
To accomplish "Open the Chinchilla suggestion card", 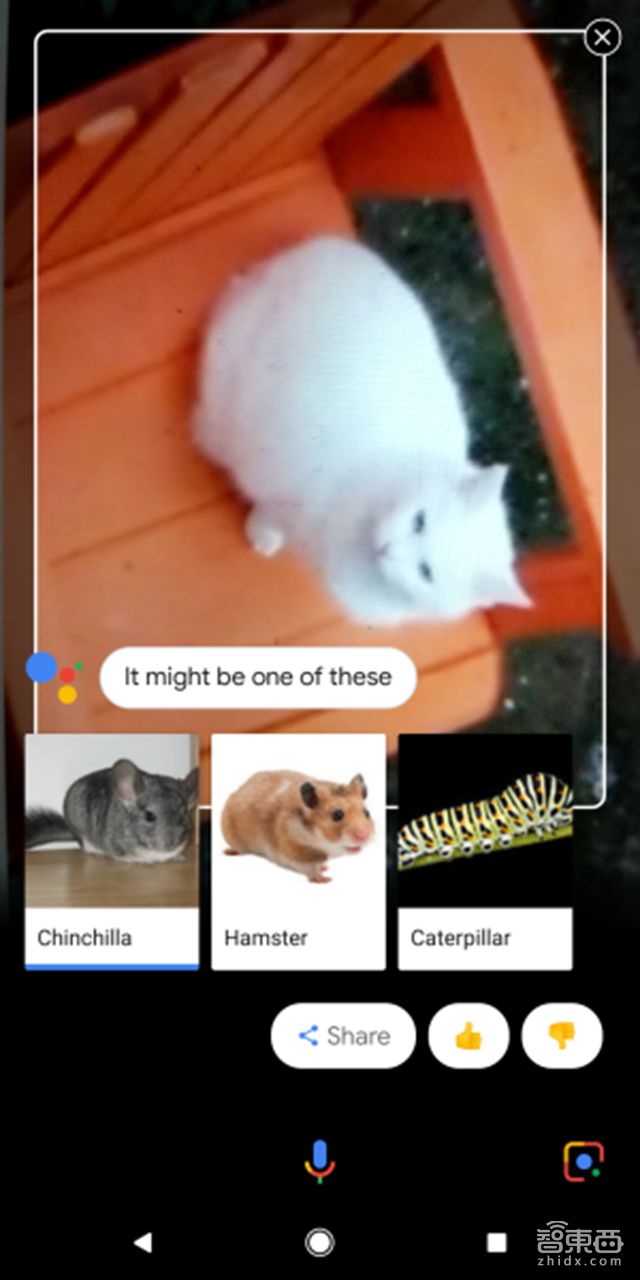I will (112, 851).
